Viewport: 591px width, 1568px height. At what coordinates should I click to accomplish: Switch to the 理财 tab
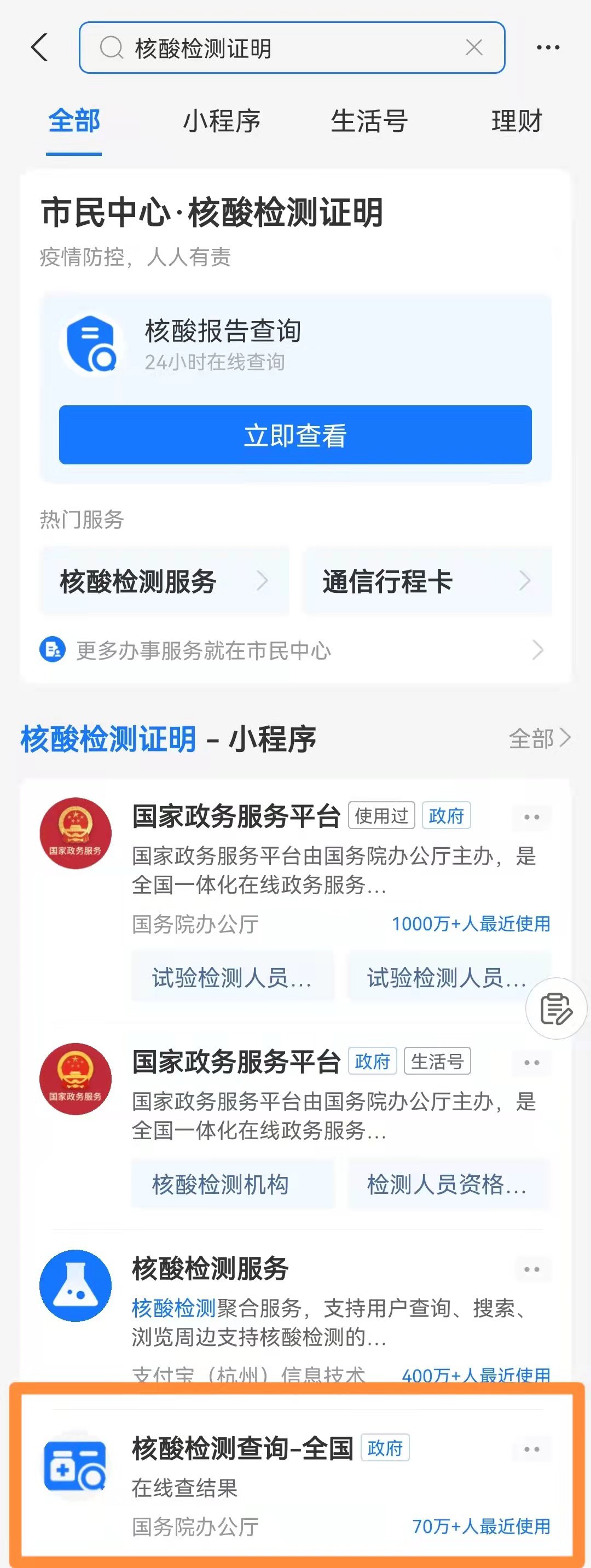(x=517, y=121)
